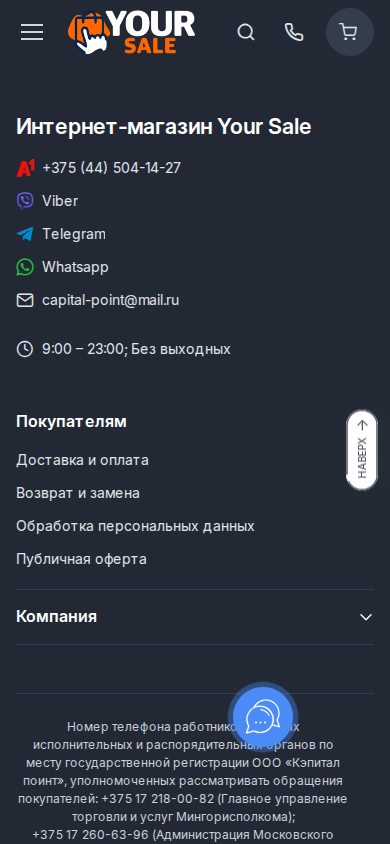Open the shopping cart
Screen dimensions: 390x844
tap(350, 32)
